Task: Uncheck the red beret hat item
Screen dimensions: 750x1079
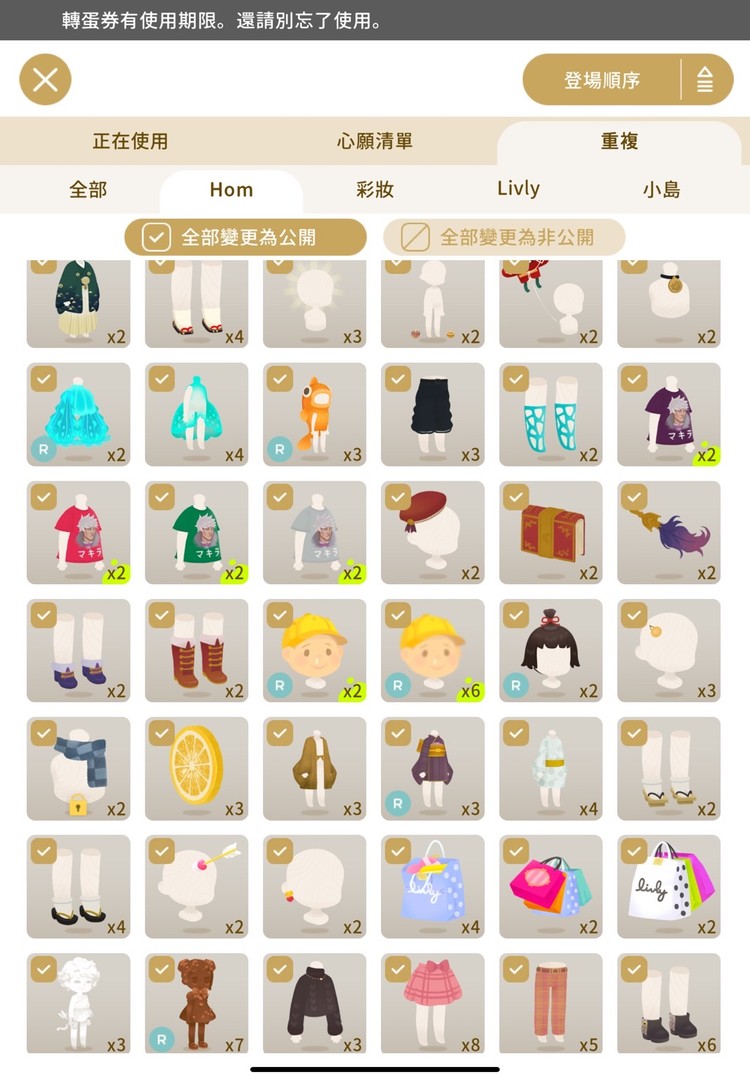Action: [398, 496]
